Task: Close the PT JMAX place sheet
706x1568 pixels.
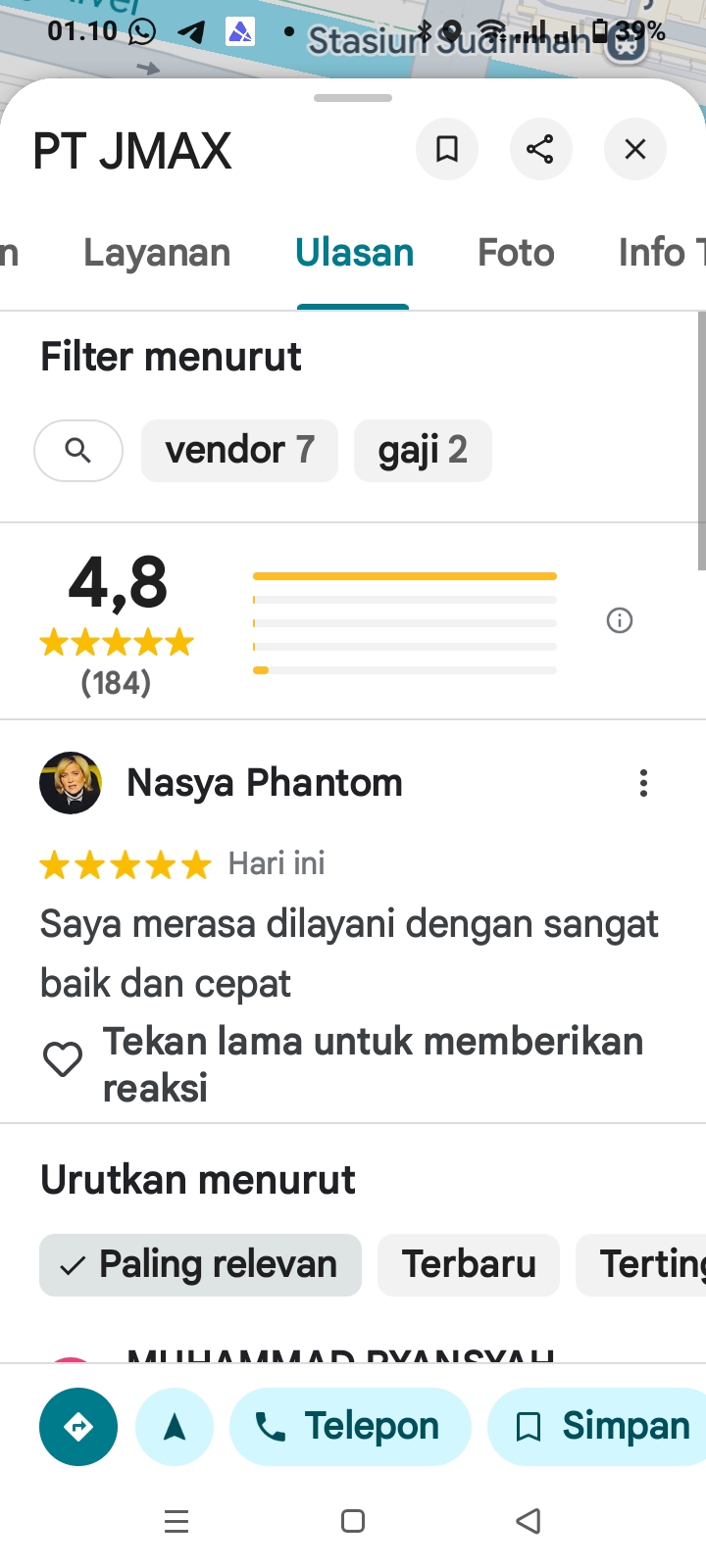Action: [x=635, y=149]
